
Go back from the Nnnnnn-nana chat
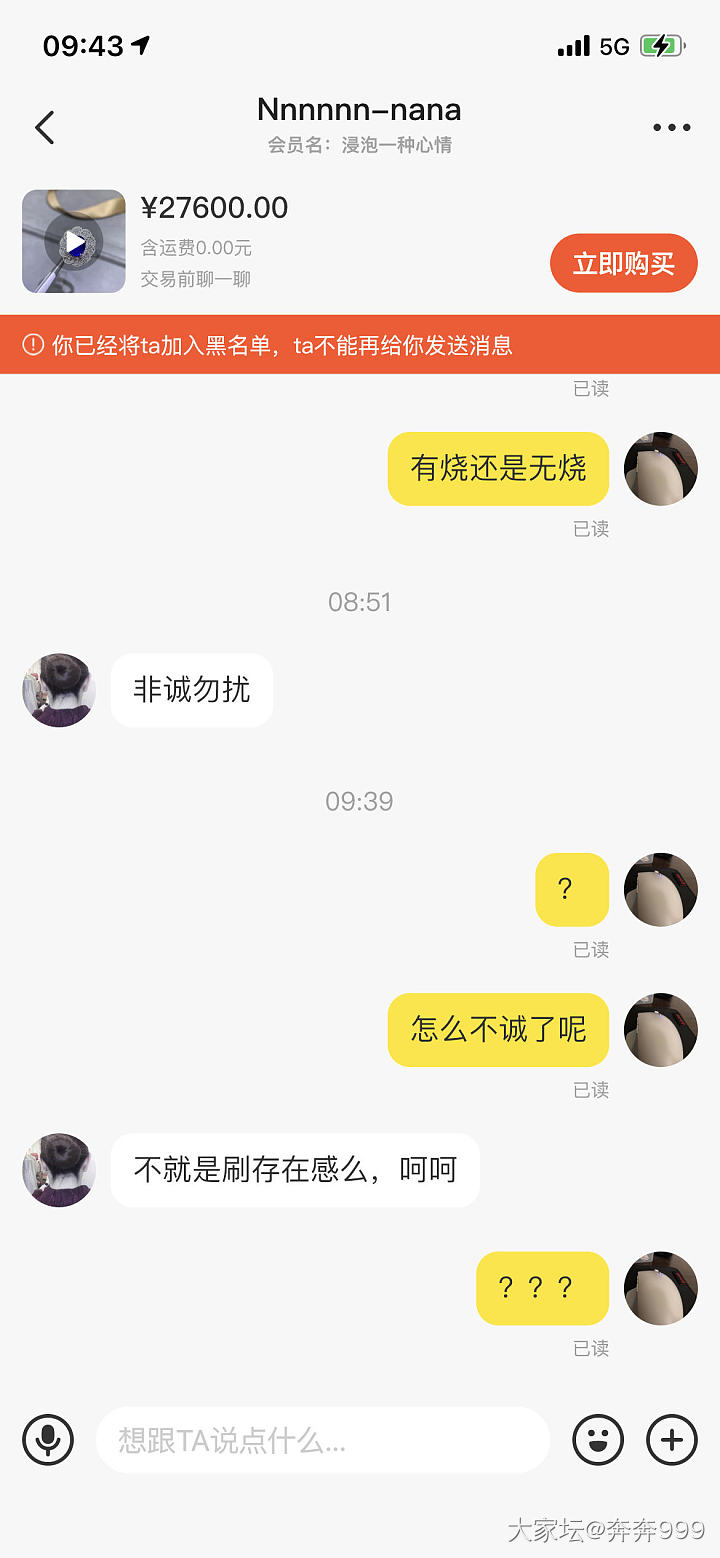point(45,128)
